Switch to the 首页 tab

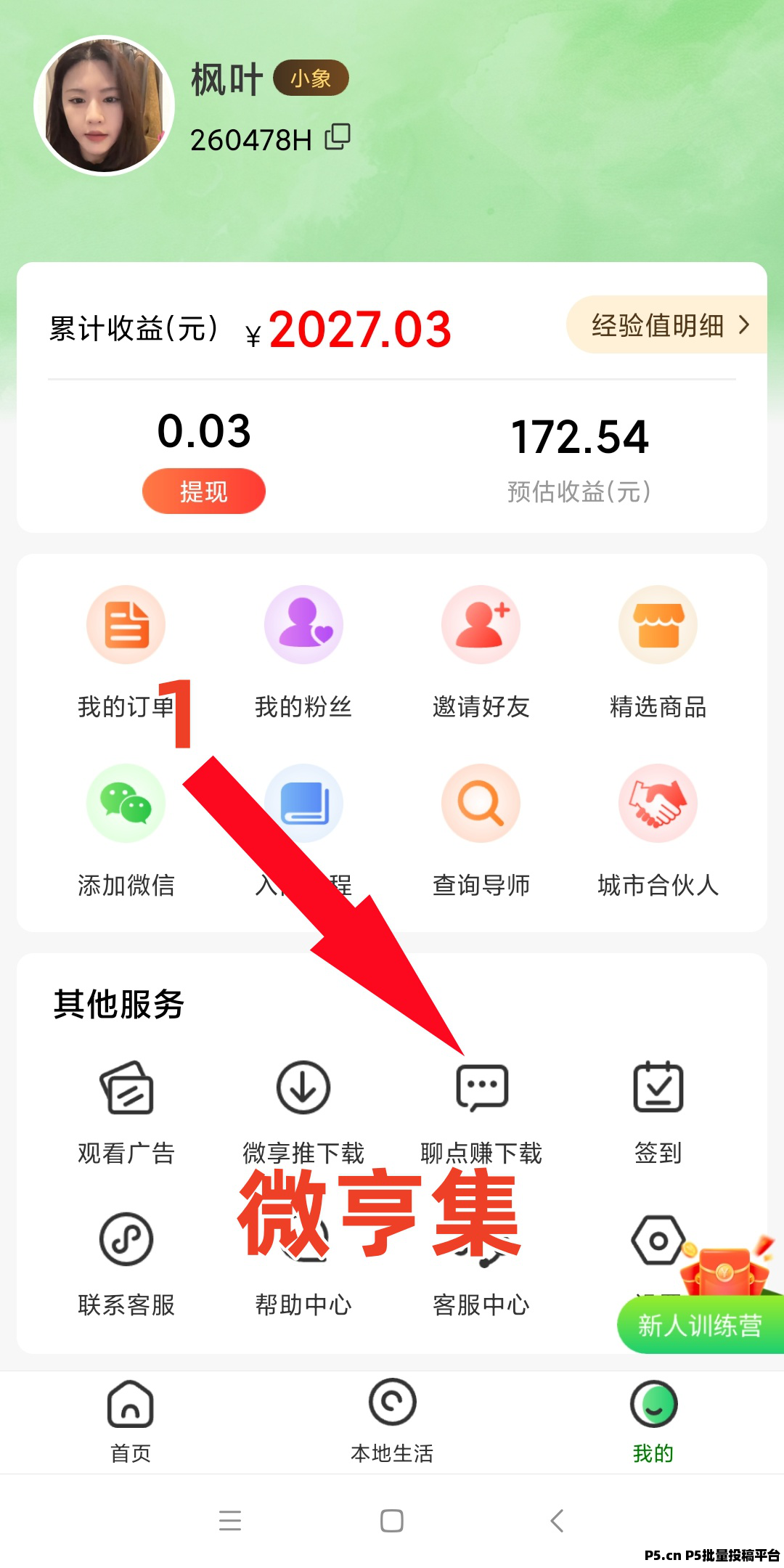coord(131,1421)
